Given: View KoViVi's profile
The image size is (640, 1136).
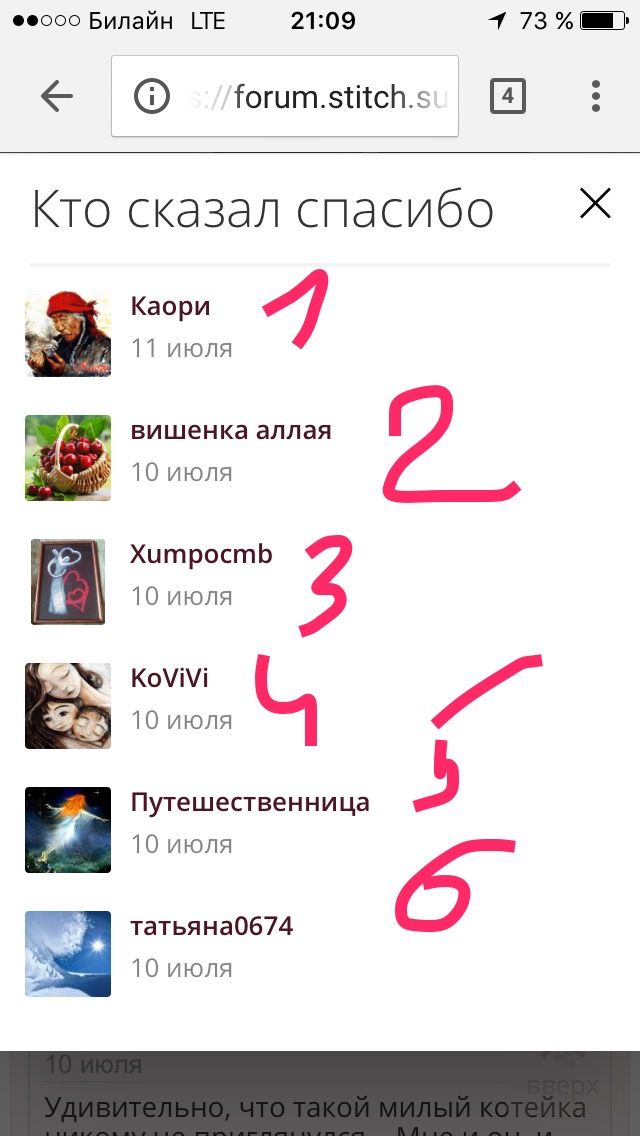Looking at the screenshot, I should click(170, 678).
